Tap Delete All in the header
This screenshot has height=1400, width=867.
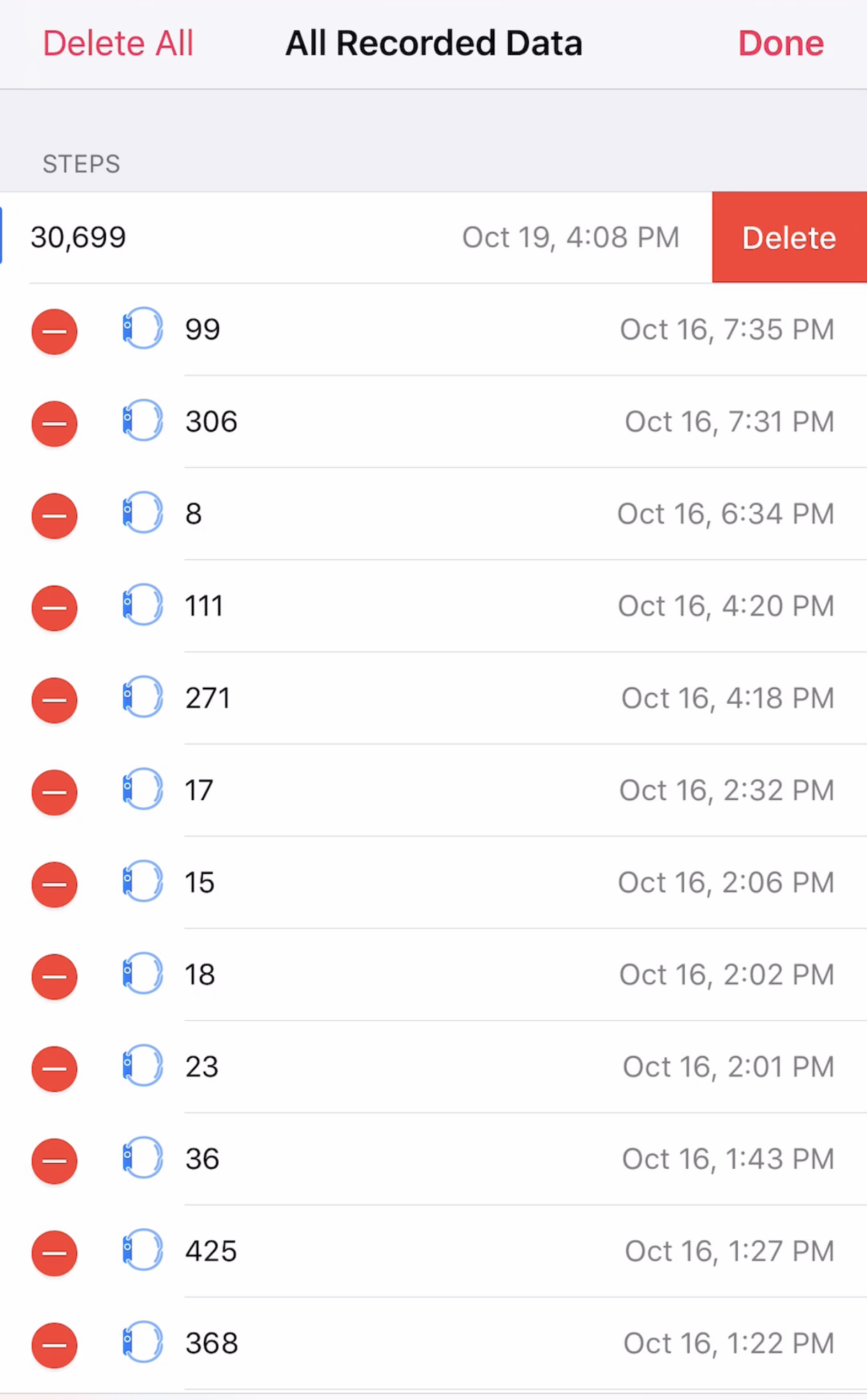pyautogui.click(x=118, y=43)
